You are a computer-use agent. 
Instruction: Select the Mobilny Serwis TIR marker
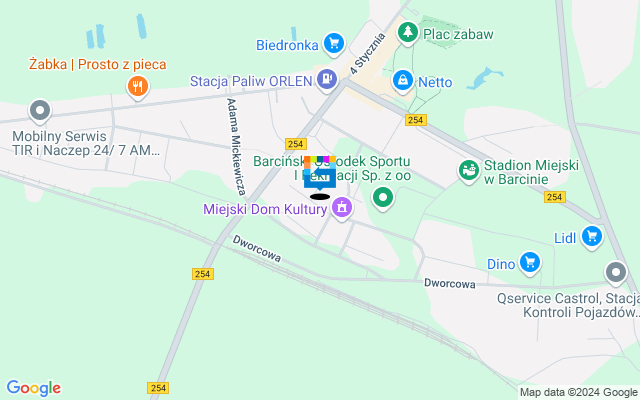click(39, 110)
